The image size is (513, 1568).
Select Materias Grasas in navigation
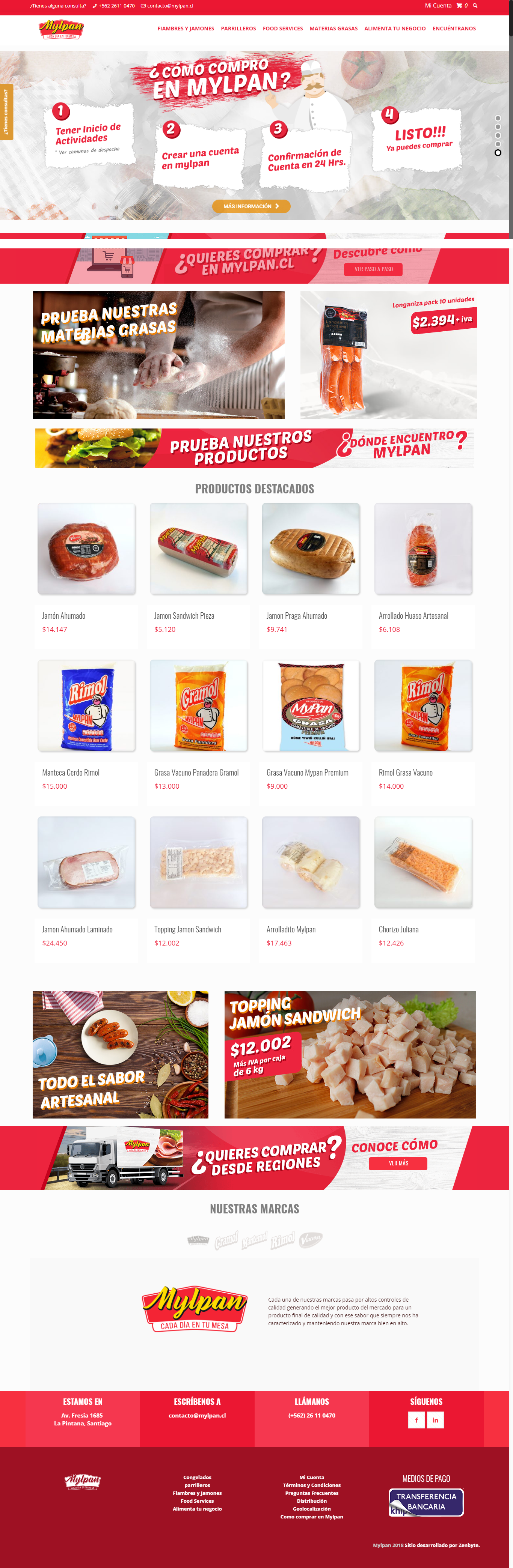333,29
